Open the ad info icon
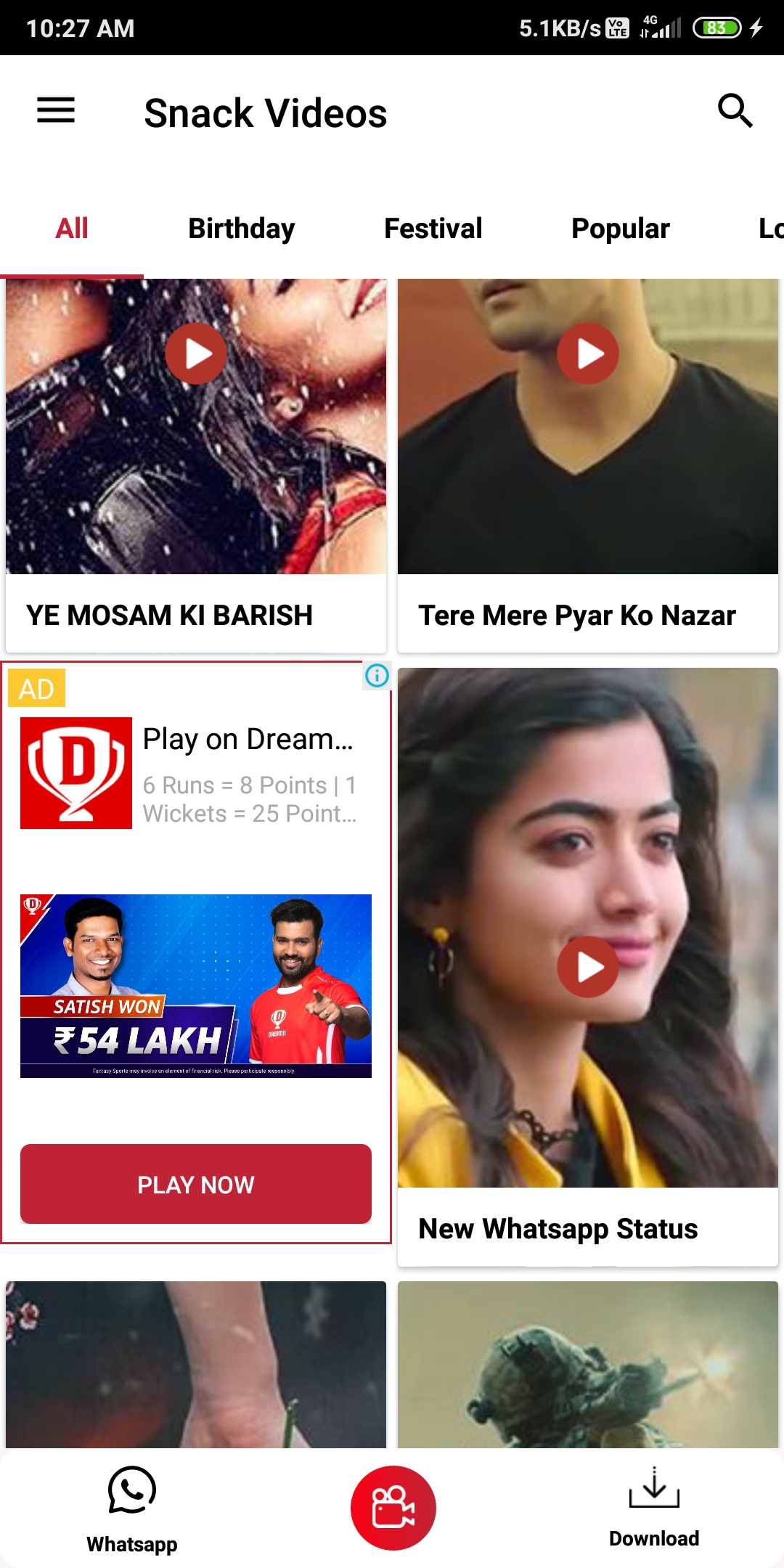 pos(377,676)
